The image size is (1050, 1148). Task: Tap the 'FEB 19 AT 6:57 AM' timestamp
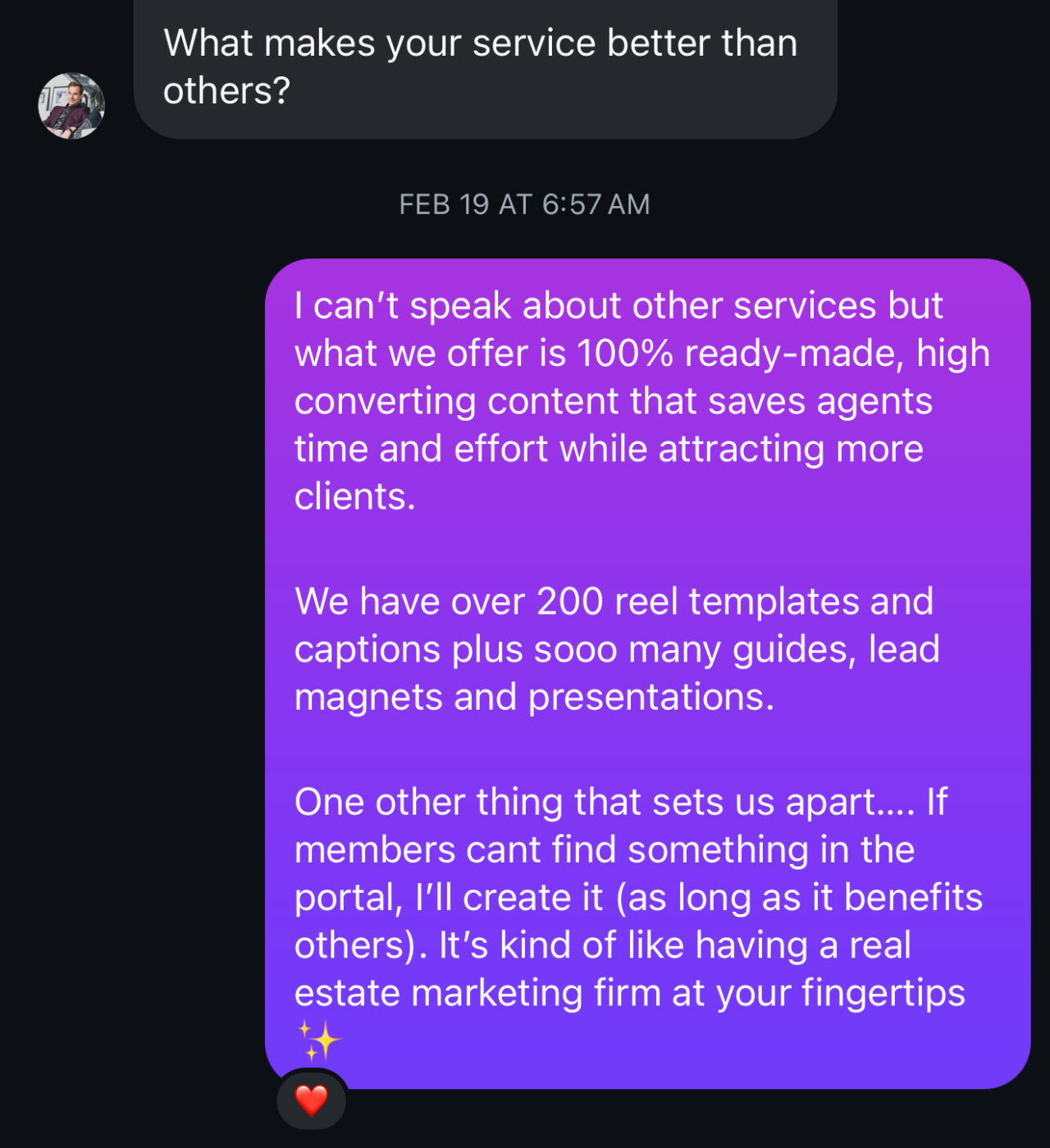[x=523, y=204]
